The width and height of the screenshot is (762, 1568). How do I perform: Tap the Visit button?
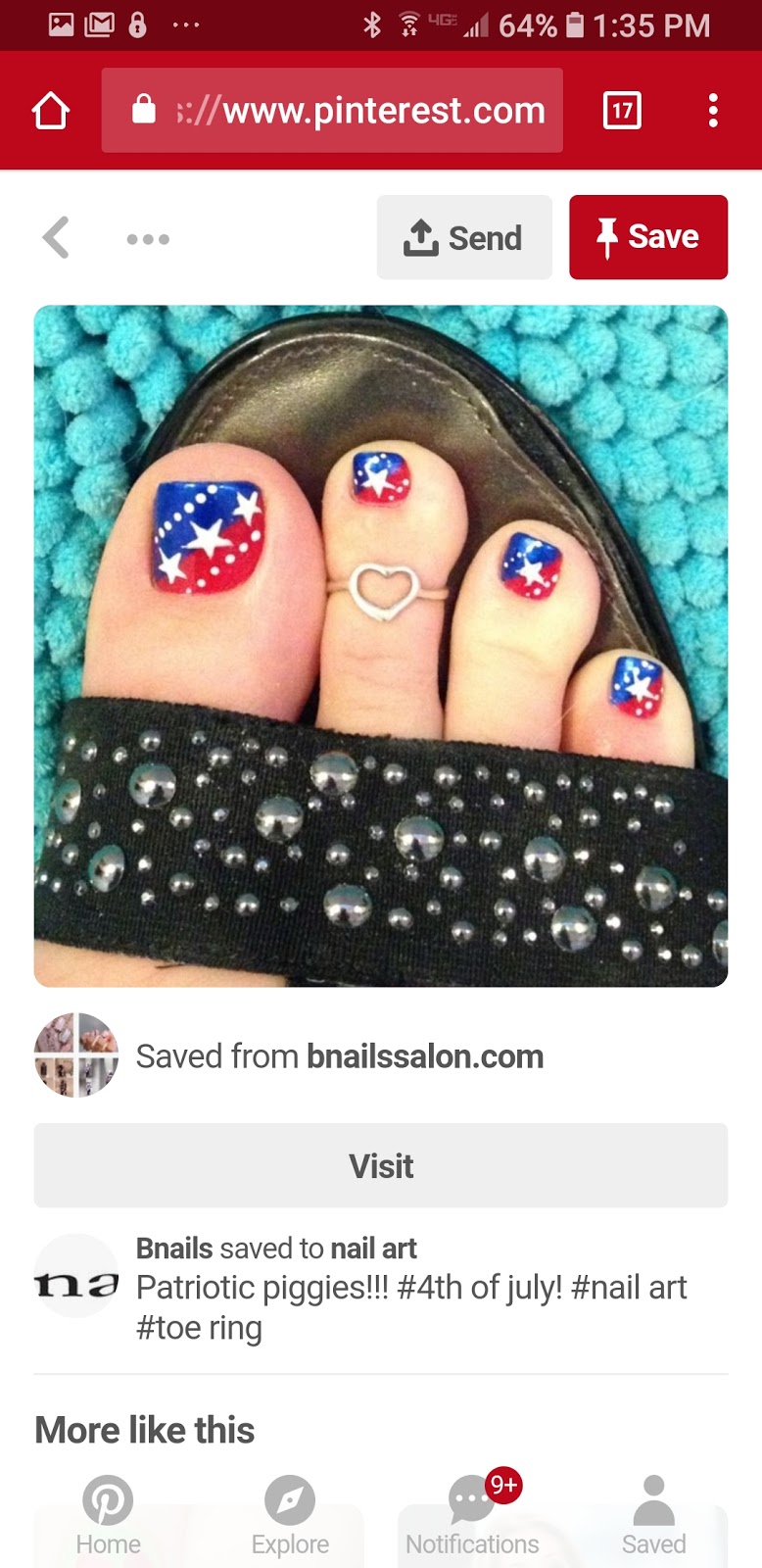coord(381,1166)
